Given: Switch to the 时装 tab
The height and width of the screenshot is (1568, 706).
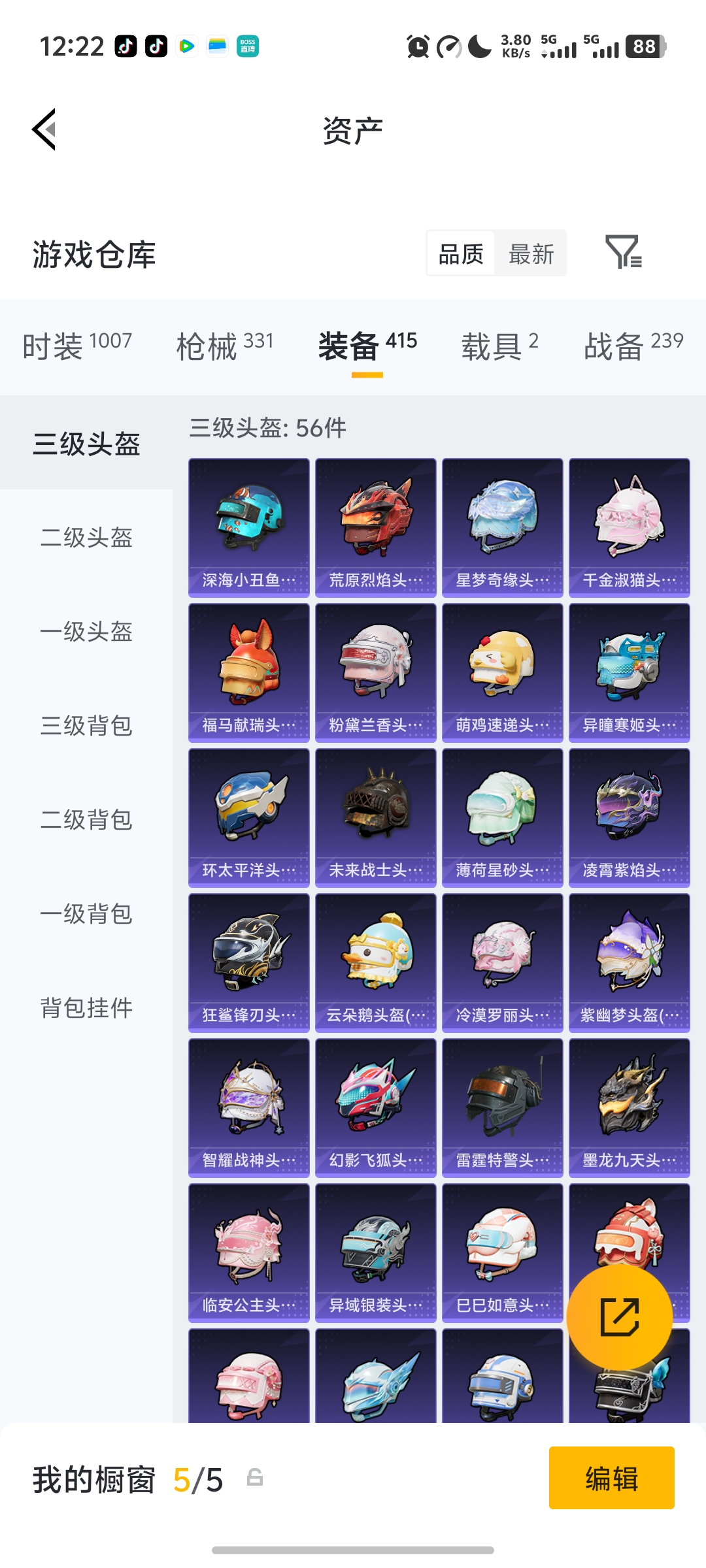Looking at the screenshot, I should pos(77,345).
